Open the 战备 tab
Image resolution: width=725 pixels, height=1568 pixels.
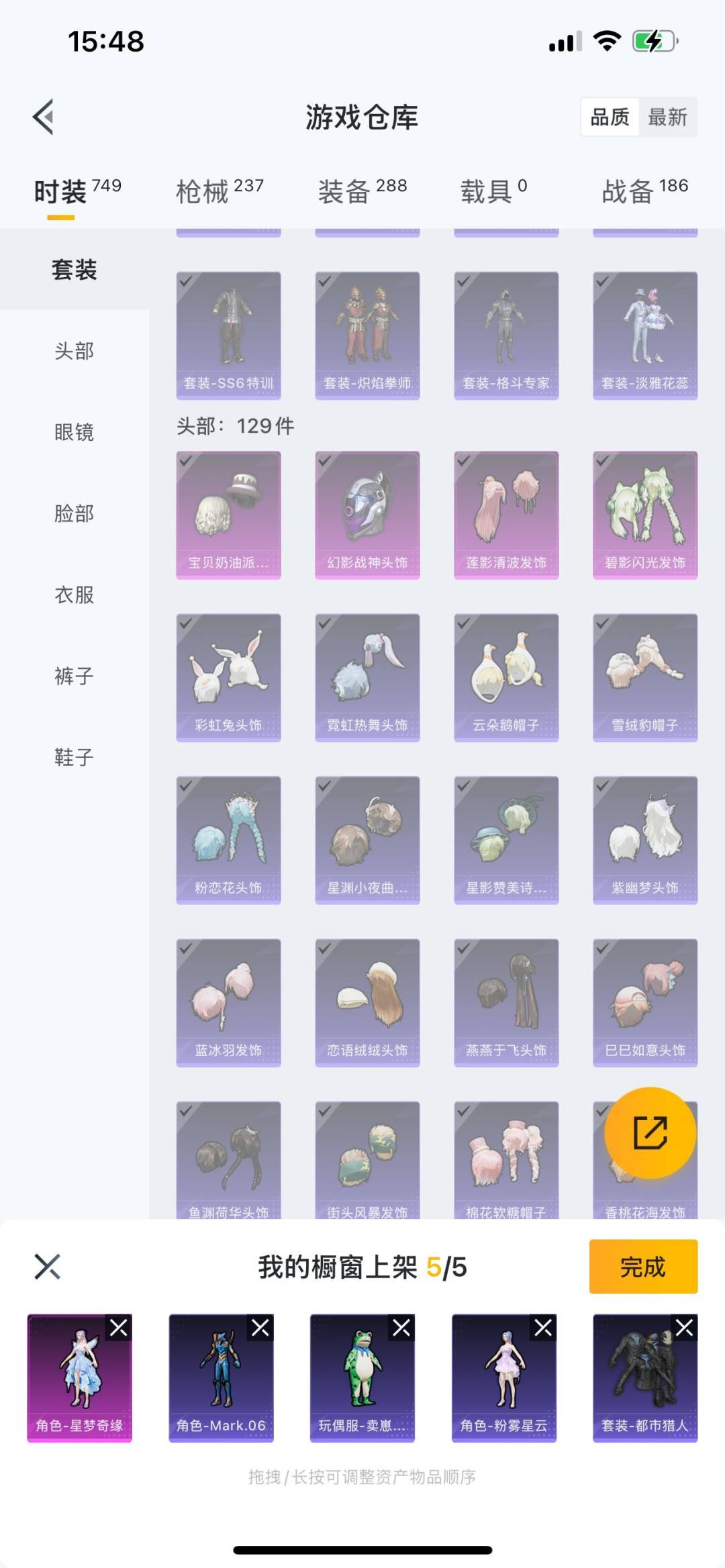tap(644, 191)
